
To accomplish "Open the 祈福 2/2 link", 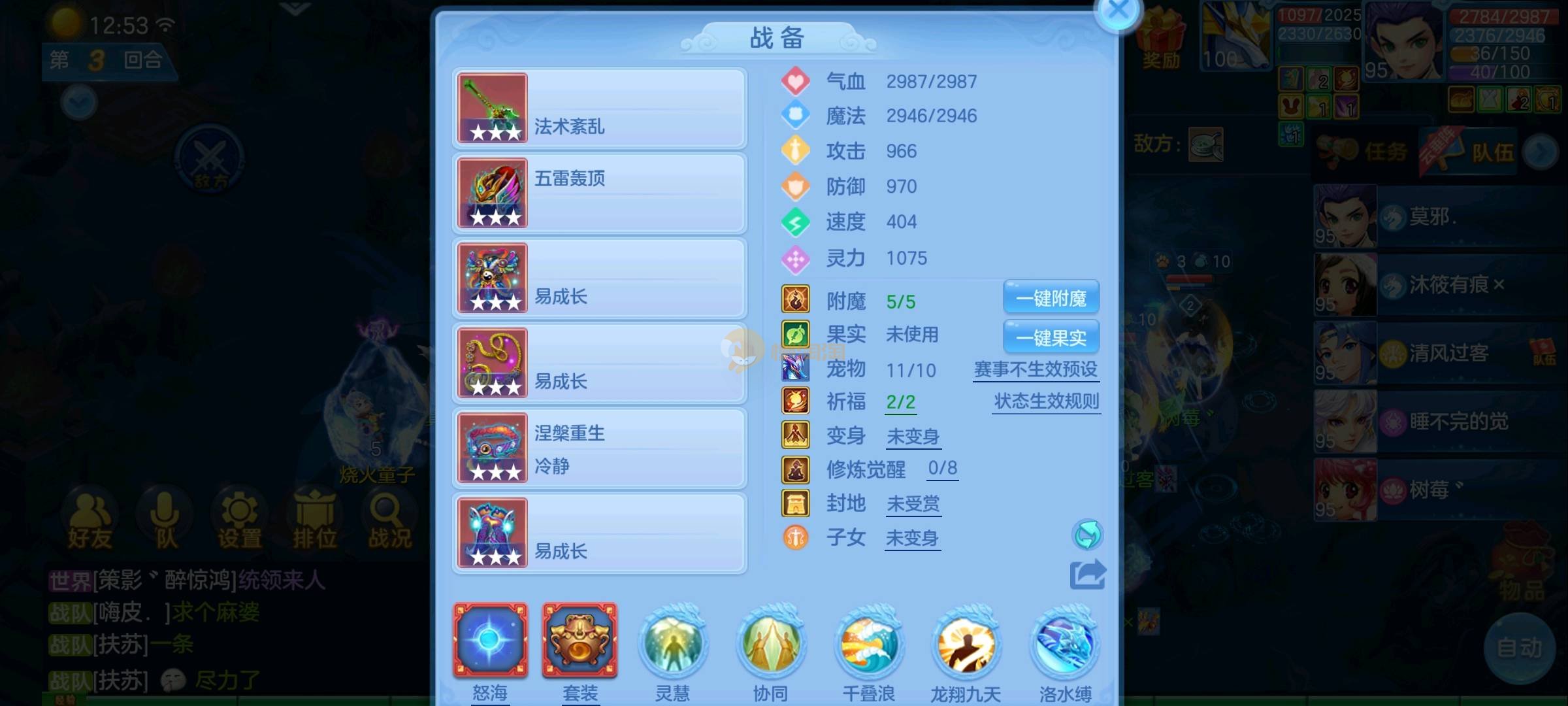I will click(900, 402).
